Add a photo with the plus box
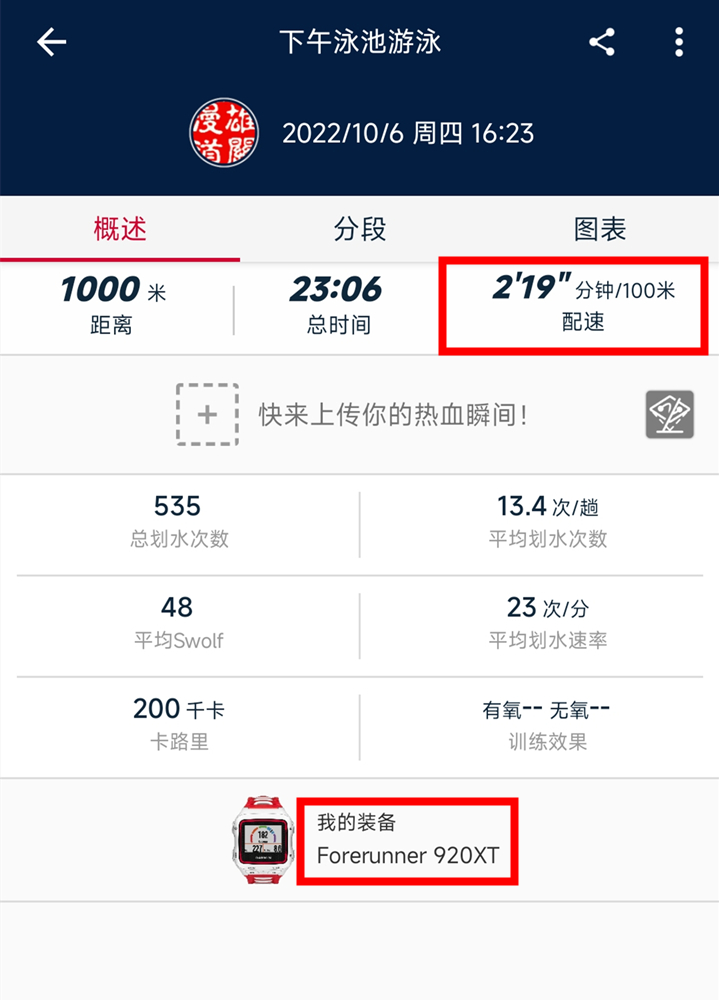The height and width of the screenshot is (1000, 719). click(x=208, y=414)
